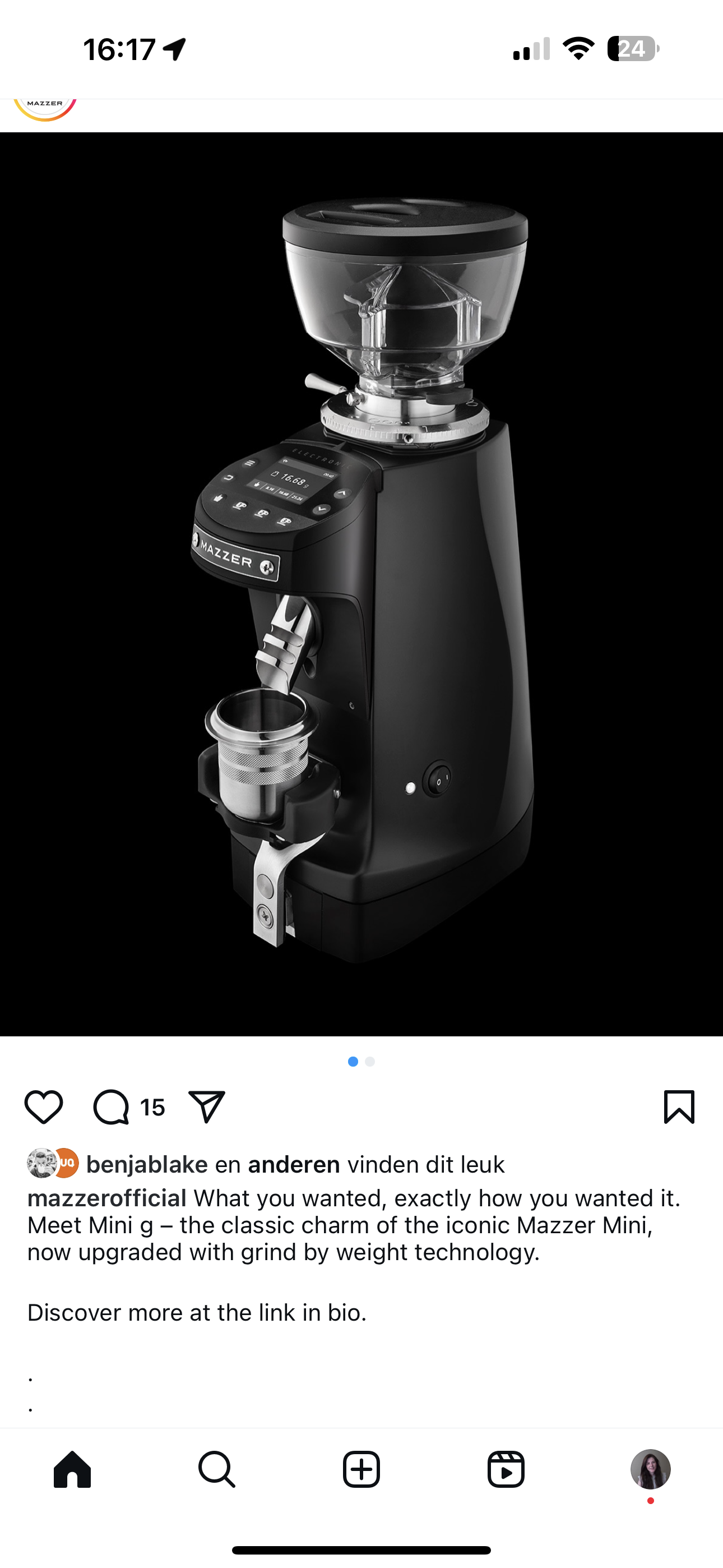
Task: Create a new post with plus button
Action: point(361,1469)
